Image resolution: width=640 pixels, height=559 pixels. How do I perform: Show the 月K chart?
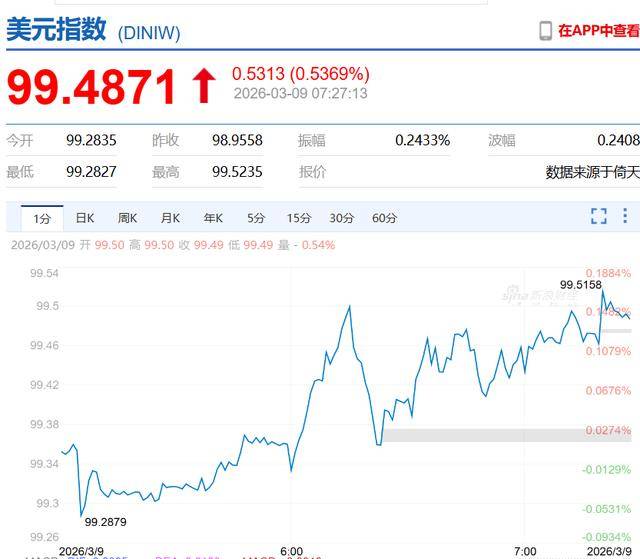click(170, 218)
